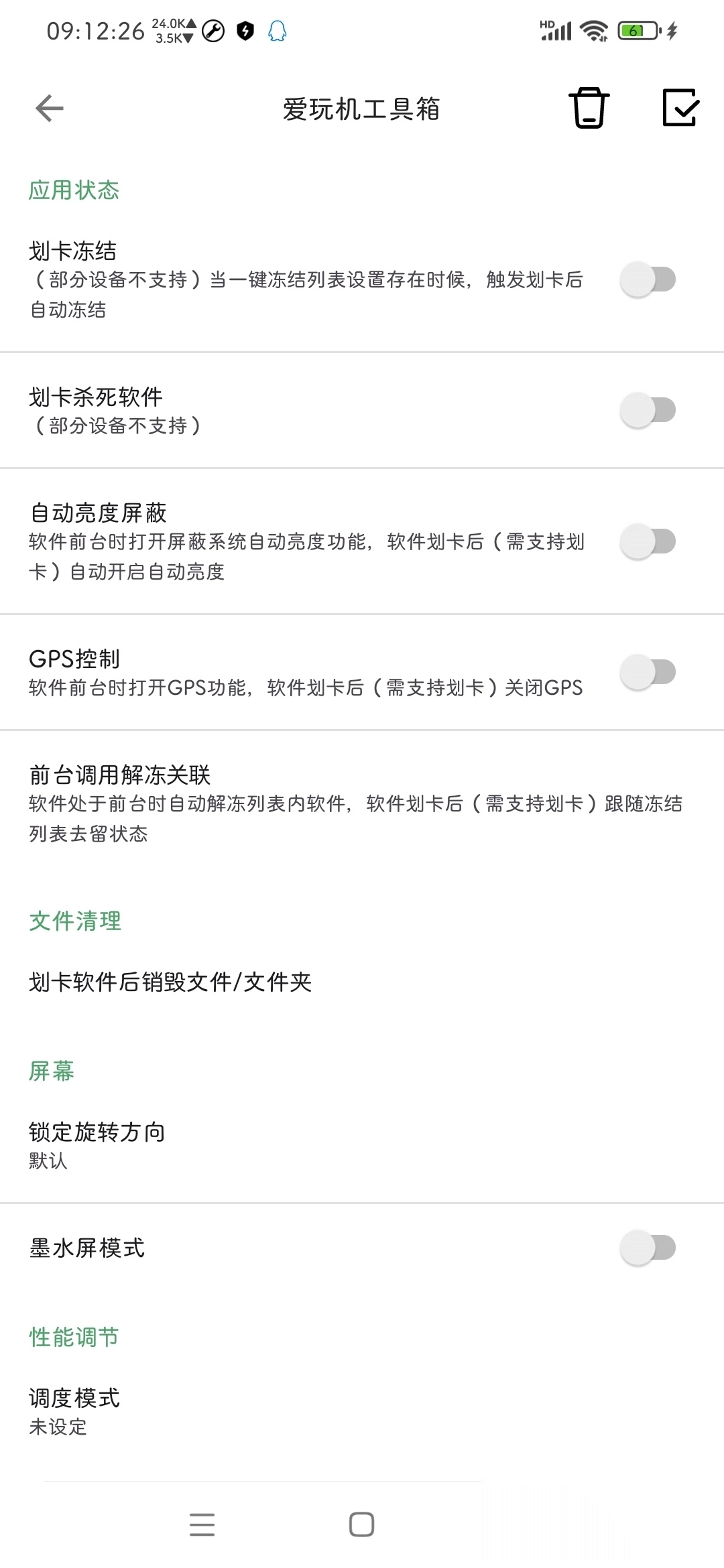This screenshot has width=724, height=1568.
Task: Tap the trash can icon
Action: 589,108
